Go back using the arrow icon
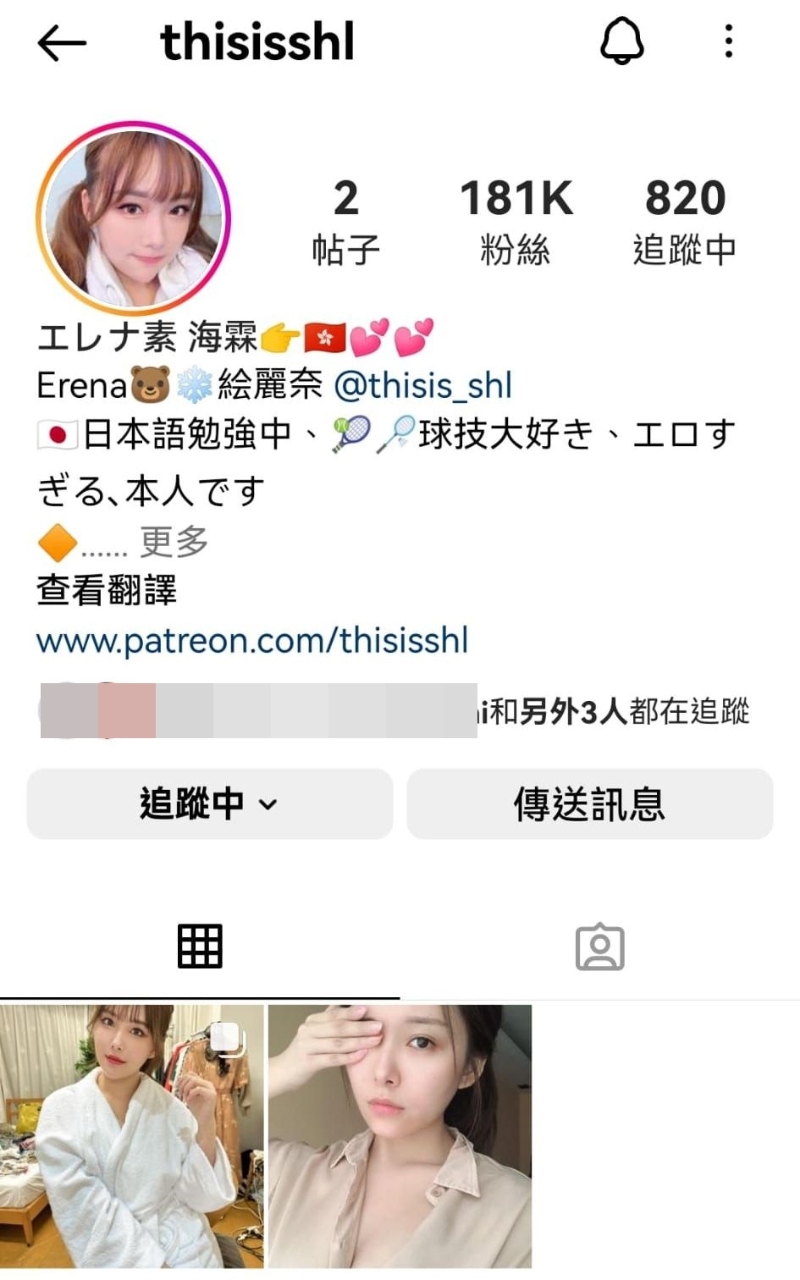 (x=62, y=43)
